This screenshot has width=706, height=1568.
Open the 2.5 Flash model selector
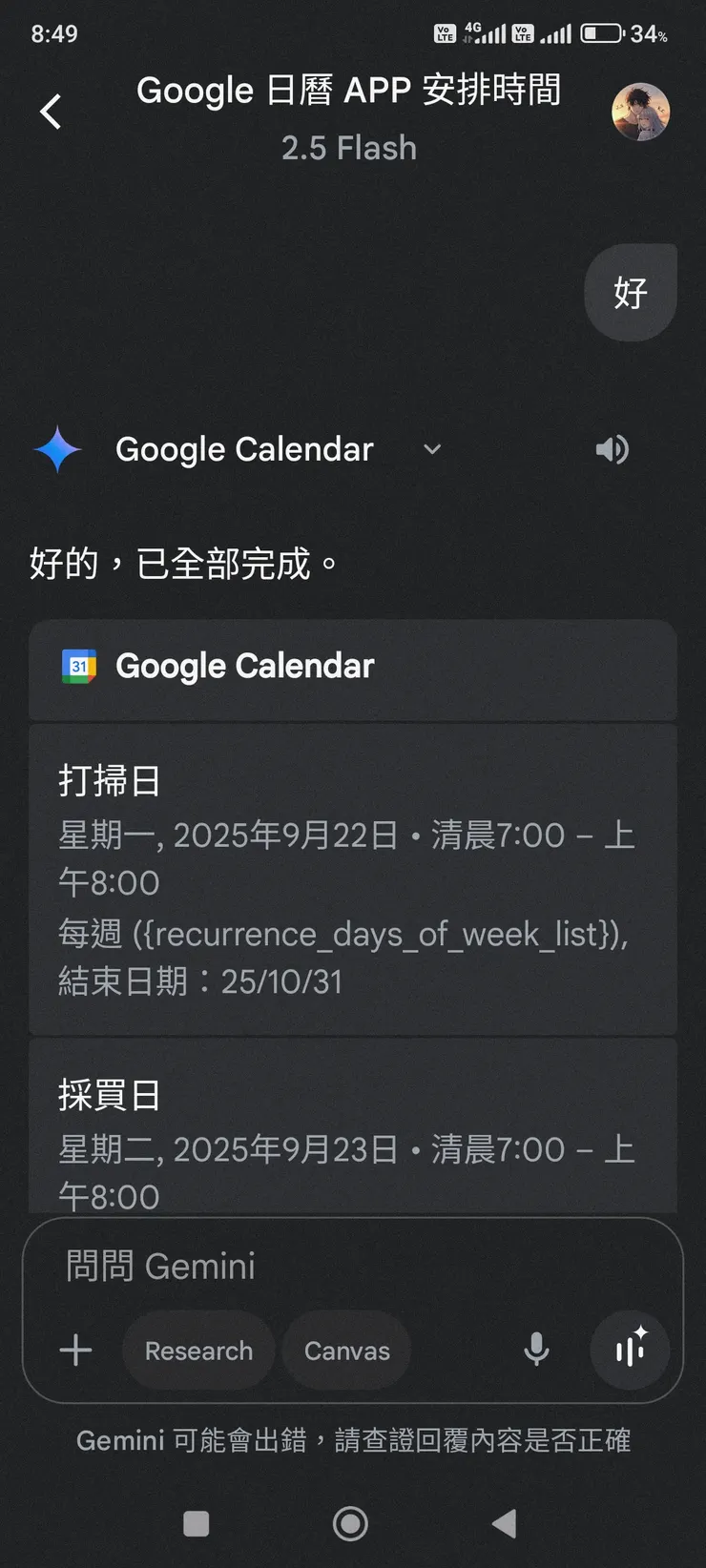[348, 148]
